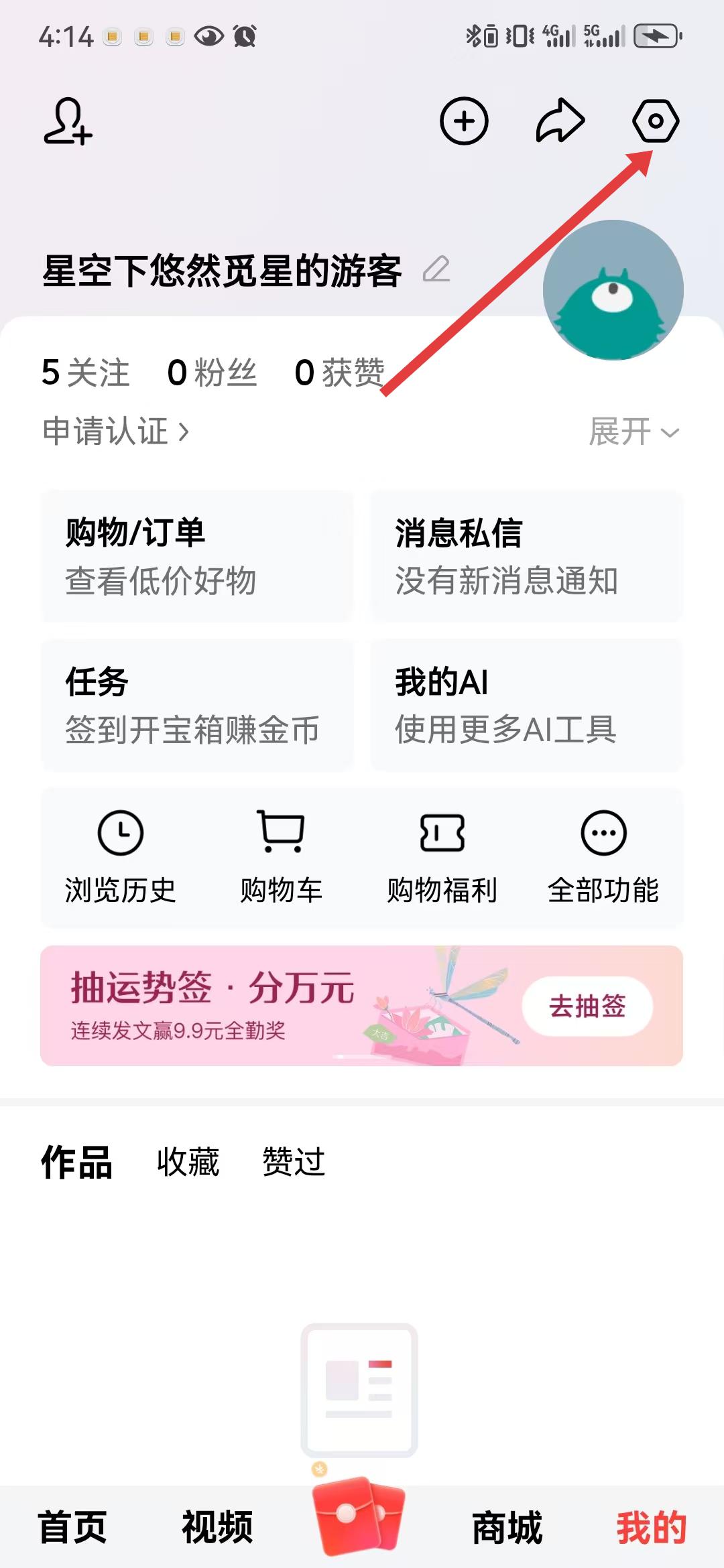Open the profile avatar picture
724x1568 pixels.
tap(613, 290)
